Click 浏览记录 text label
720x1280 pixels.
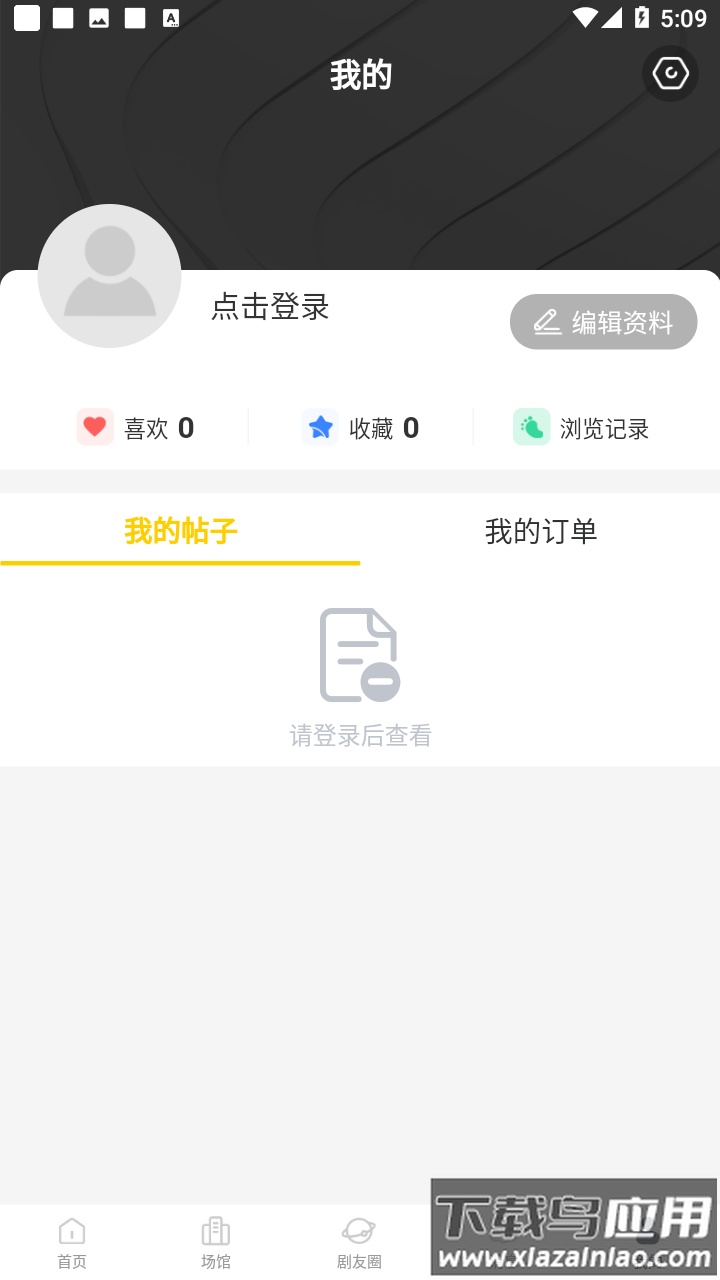coord(605,428)
